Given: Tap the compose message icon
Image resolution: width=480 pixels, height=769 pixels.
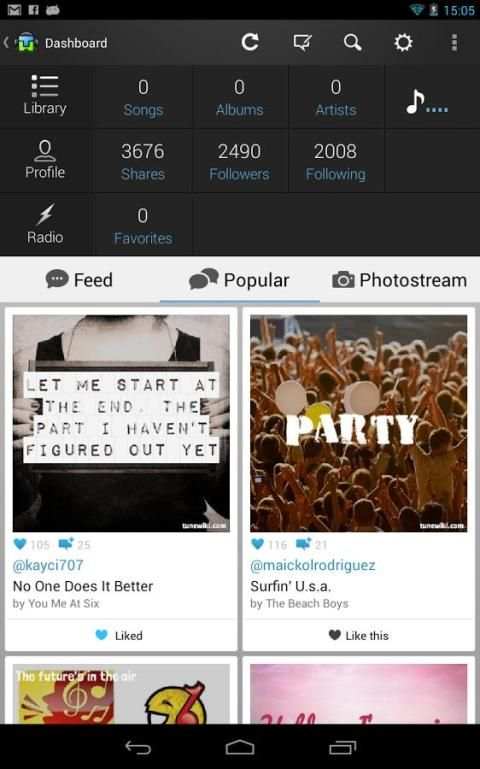Looking at the screenshot, I should (302, 43).
